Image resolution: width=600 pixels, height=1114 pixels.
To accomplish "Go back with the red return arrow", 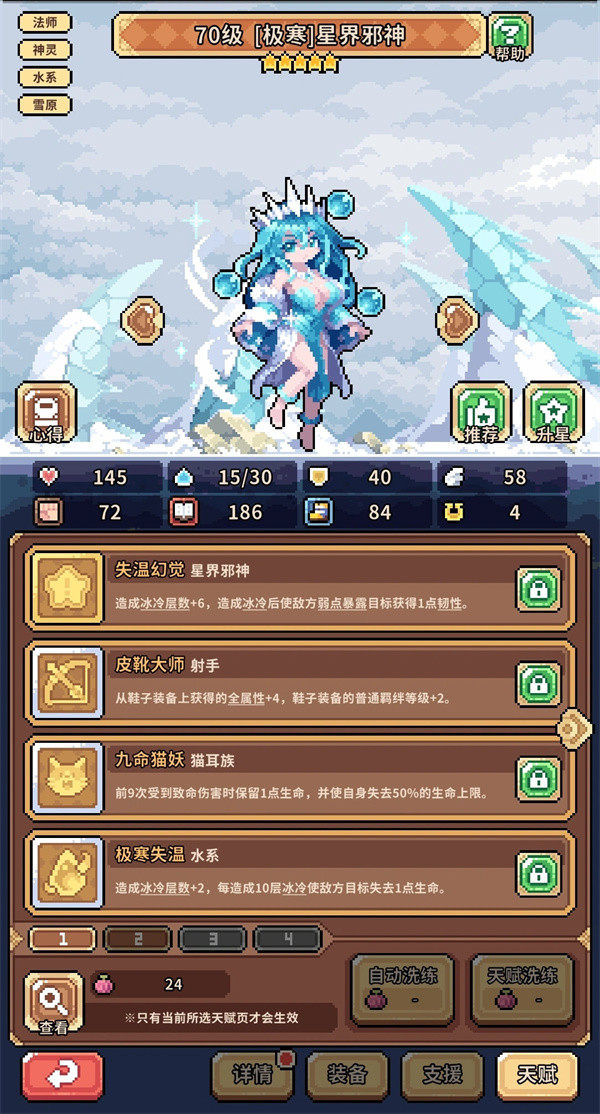I will click(x=62, y=1076).
